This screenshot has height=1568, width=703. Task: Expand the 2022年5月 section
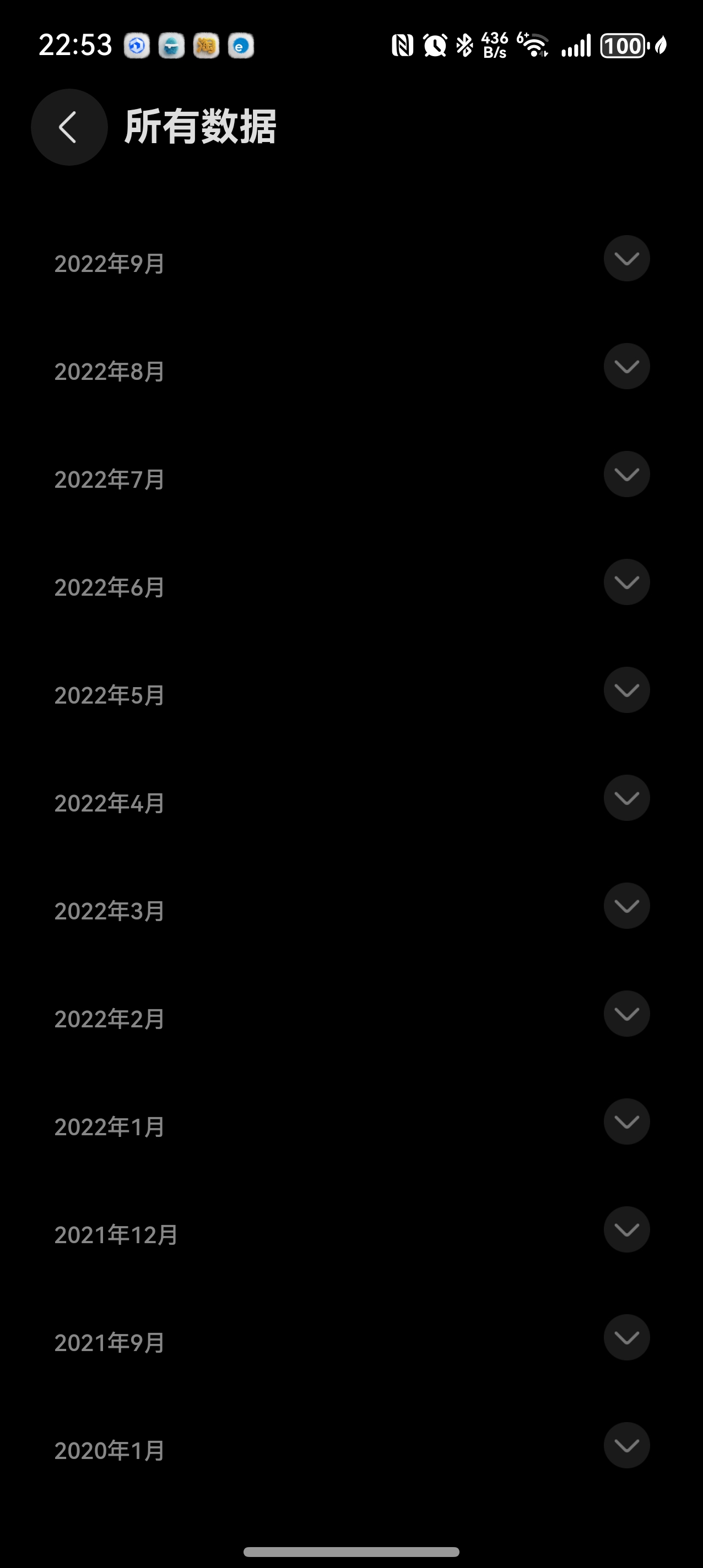pos(626,690)
